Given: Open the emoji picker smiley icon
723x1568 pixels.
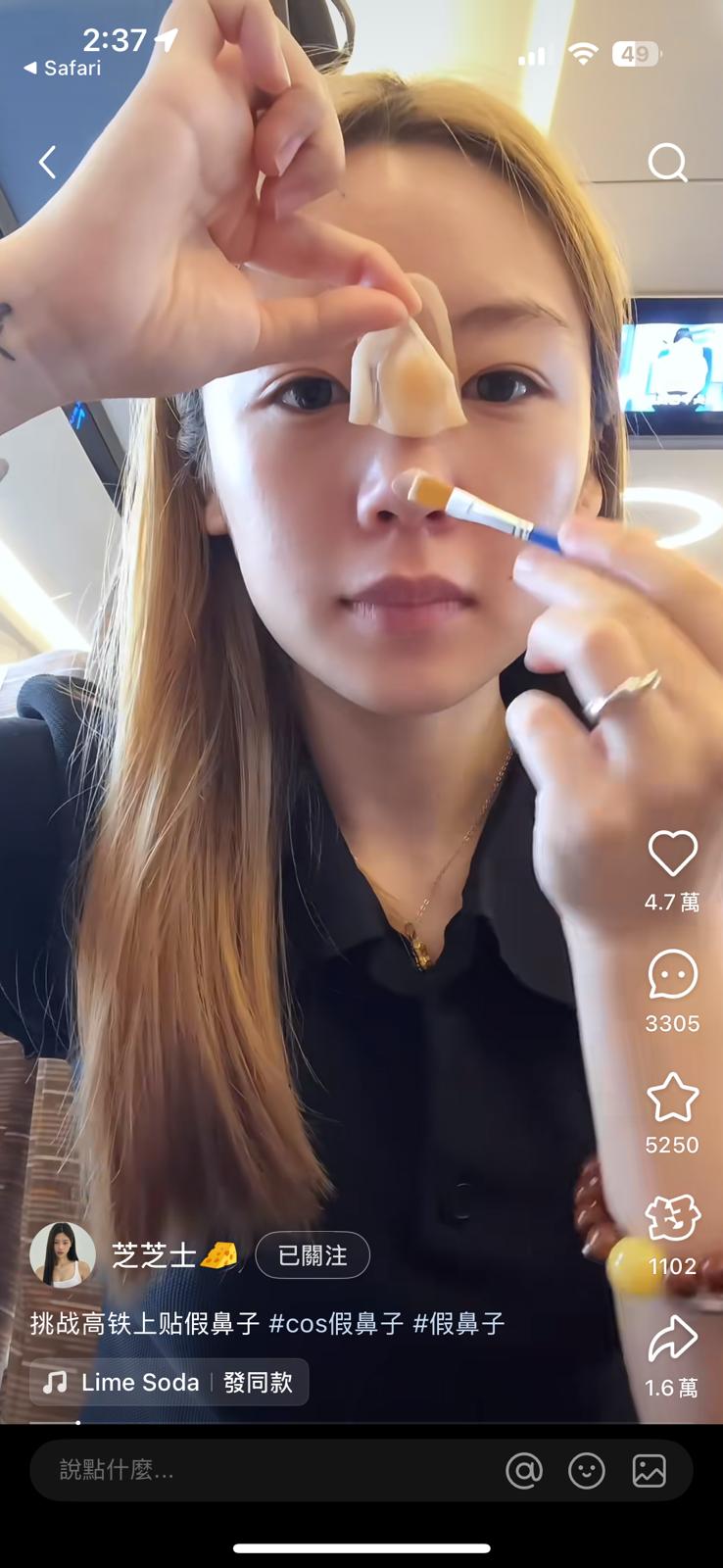Looking at the screenshot, I should pos(587,1470).
